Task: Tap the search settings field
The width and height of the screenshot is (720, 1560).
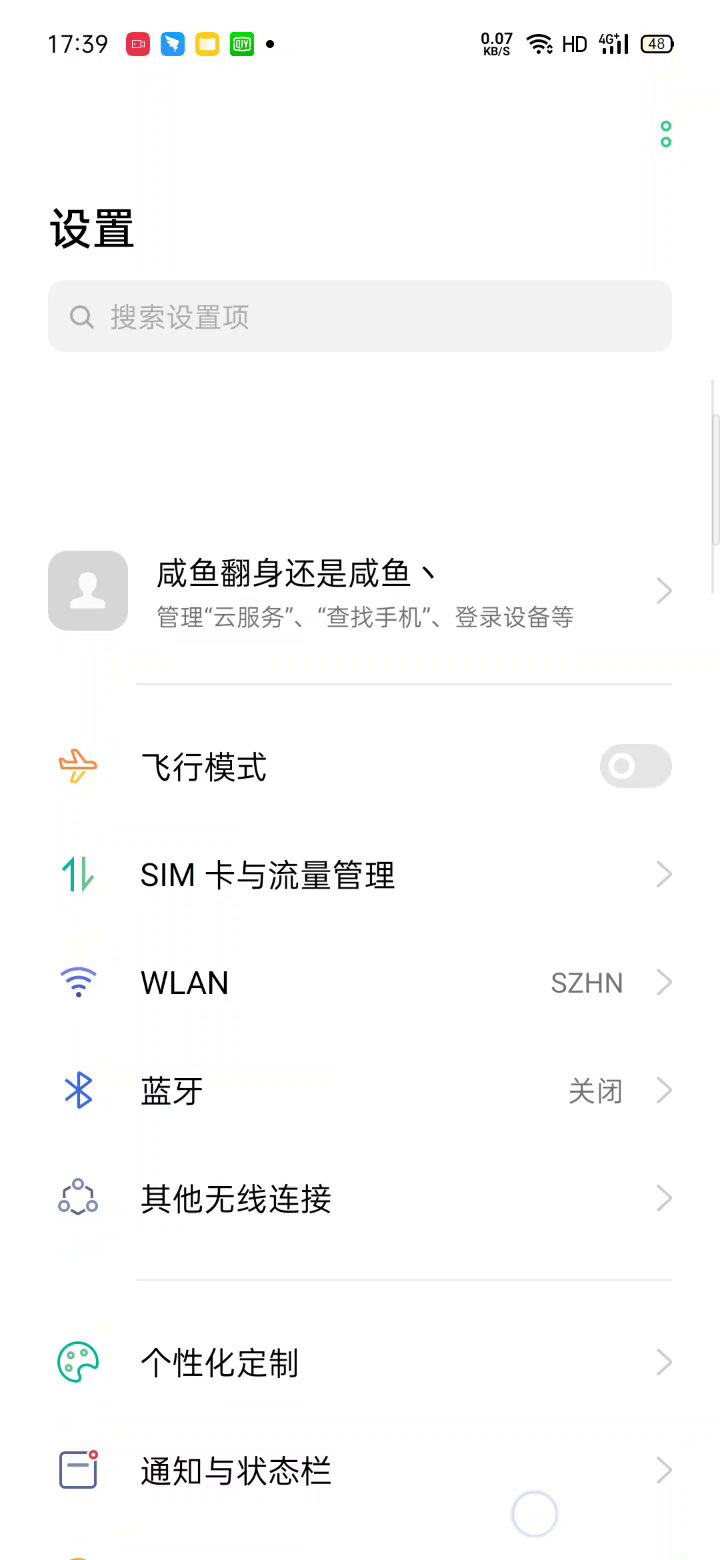Action: pyautogui.click(x=360, y=317)
